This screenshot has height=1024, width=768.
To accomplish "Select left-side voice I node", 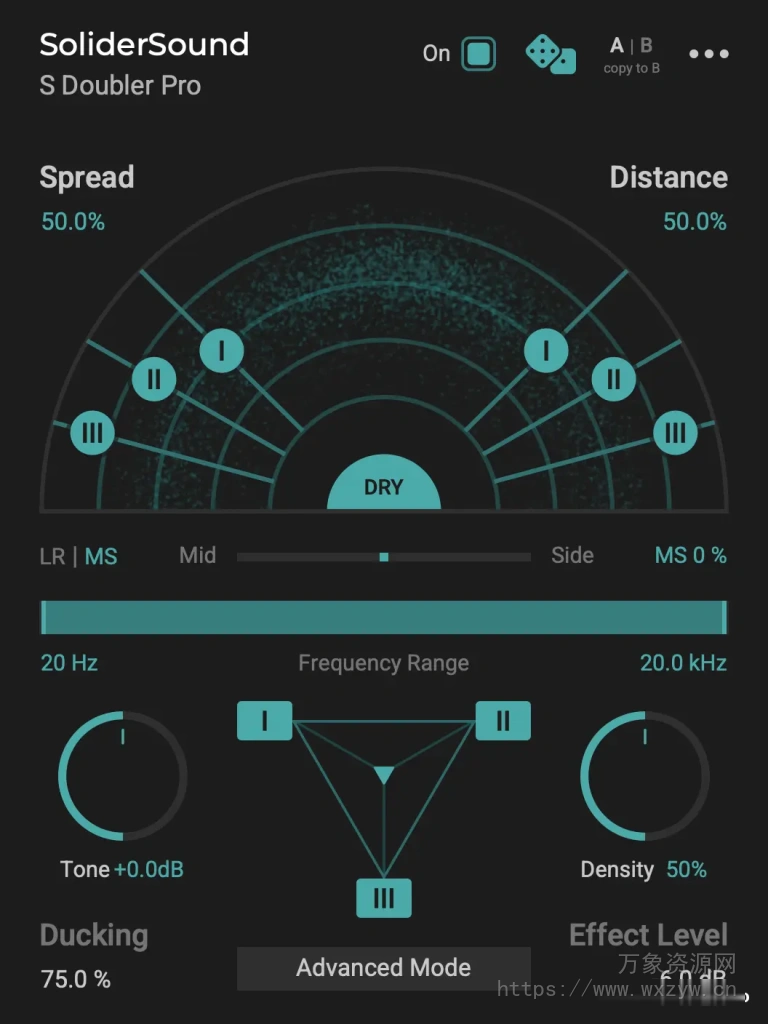I will tap(221, 351).
